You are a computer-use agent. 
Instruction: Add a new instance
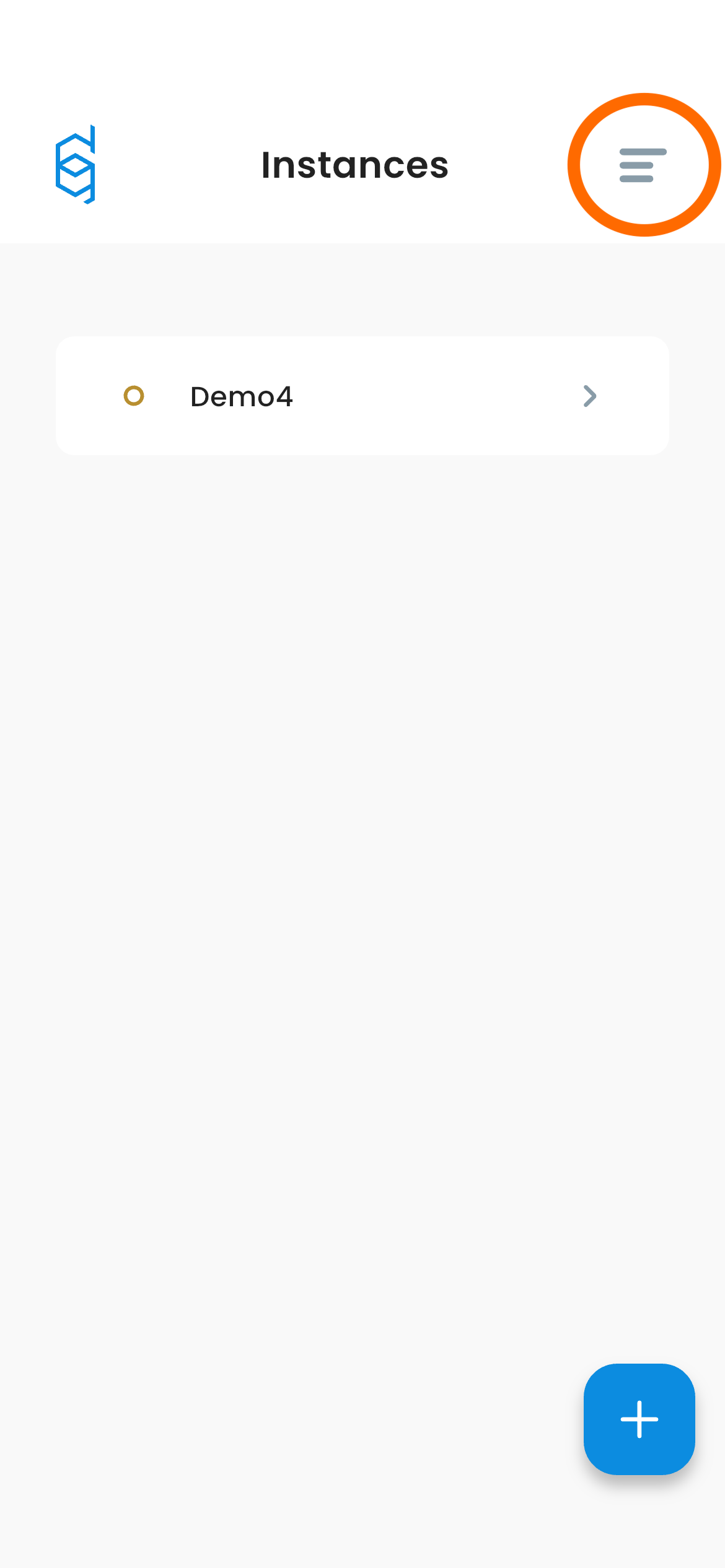pos(639,1419)
